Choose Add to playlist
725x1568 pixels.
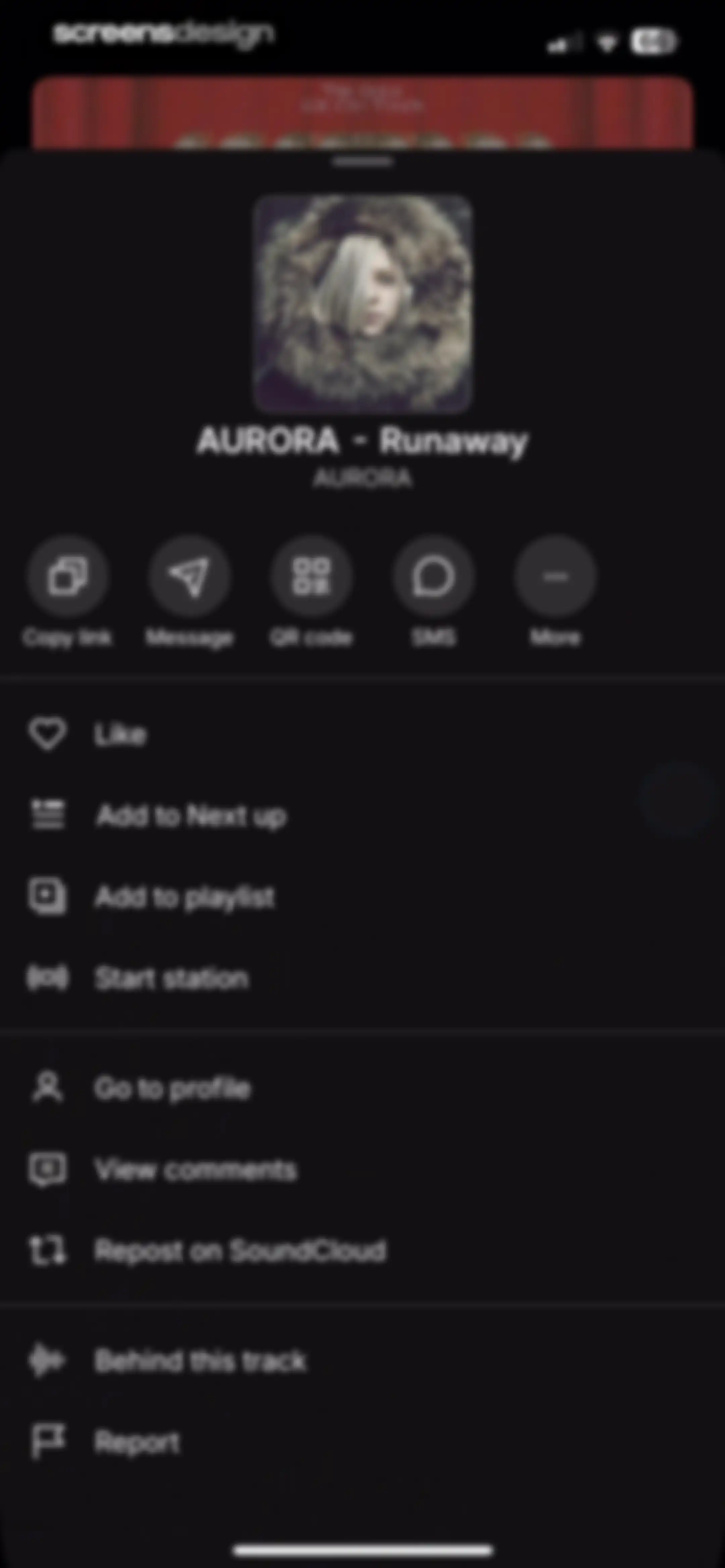362,896
